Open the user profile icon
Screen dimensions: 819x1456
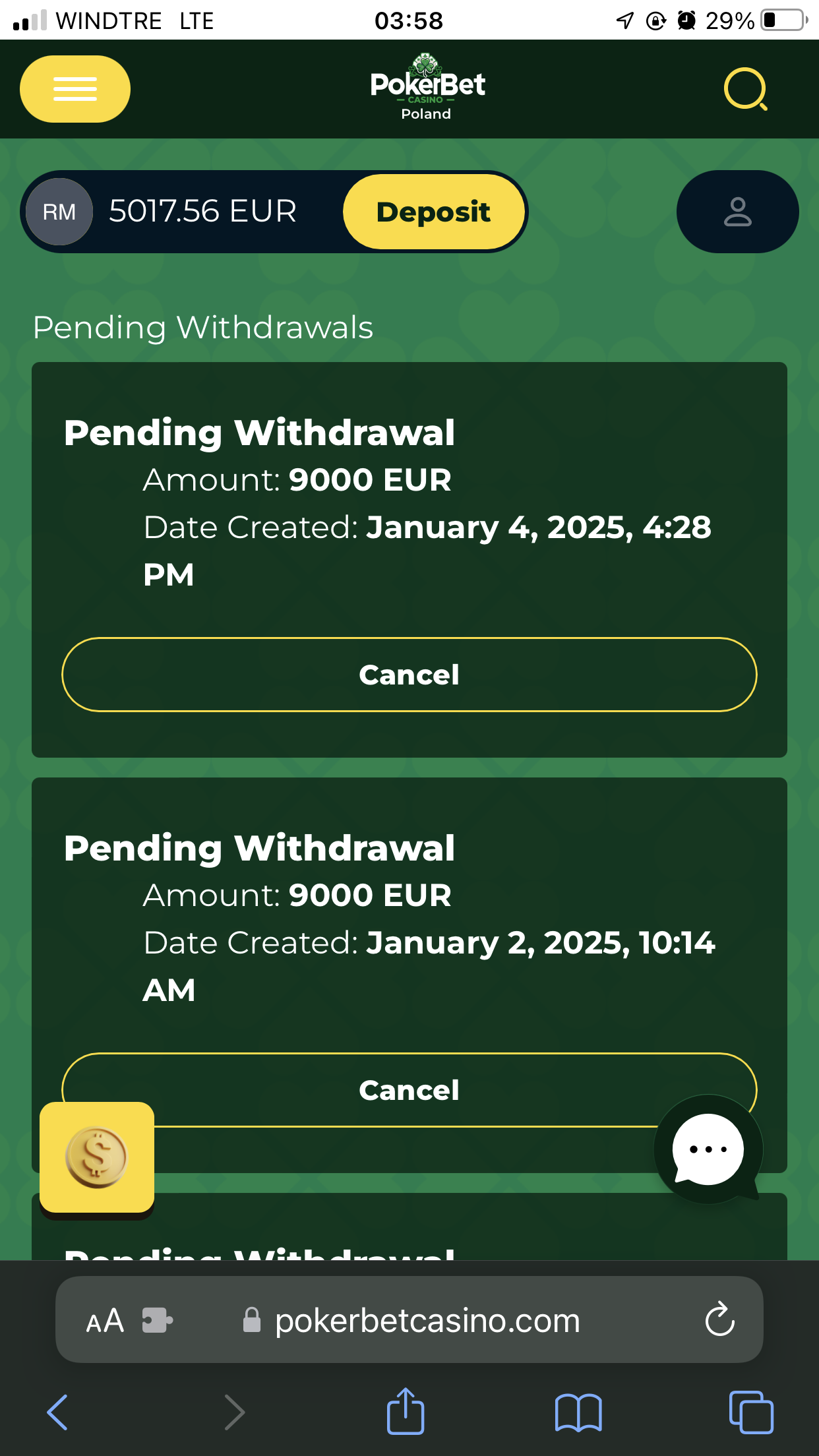tap(737, 212)
